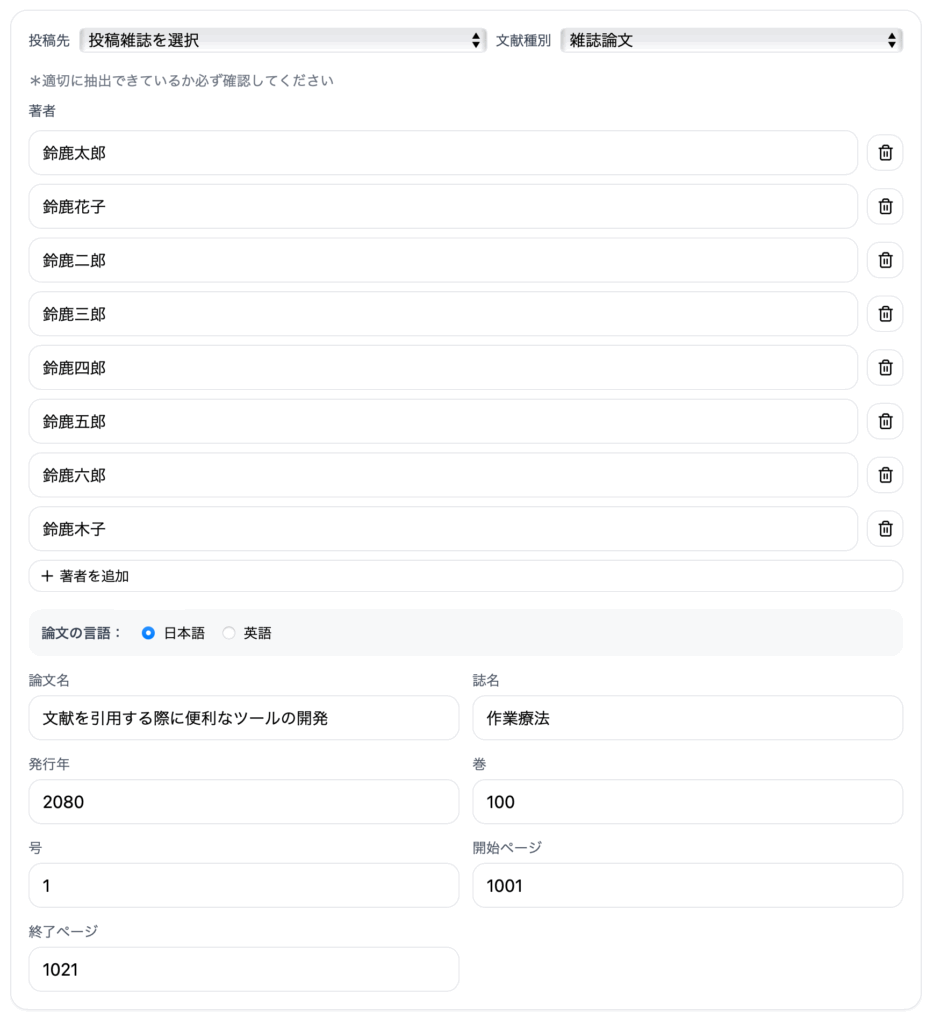
Task: Edit the 開始ページ field showing 1001
Action: pyautogui.click(x=687, y=886)
